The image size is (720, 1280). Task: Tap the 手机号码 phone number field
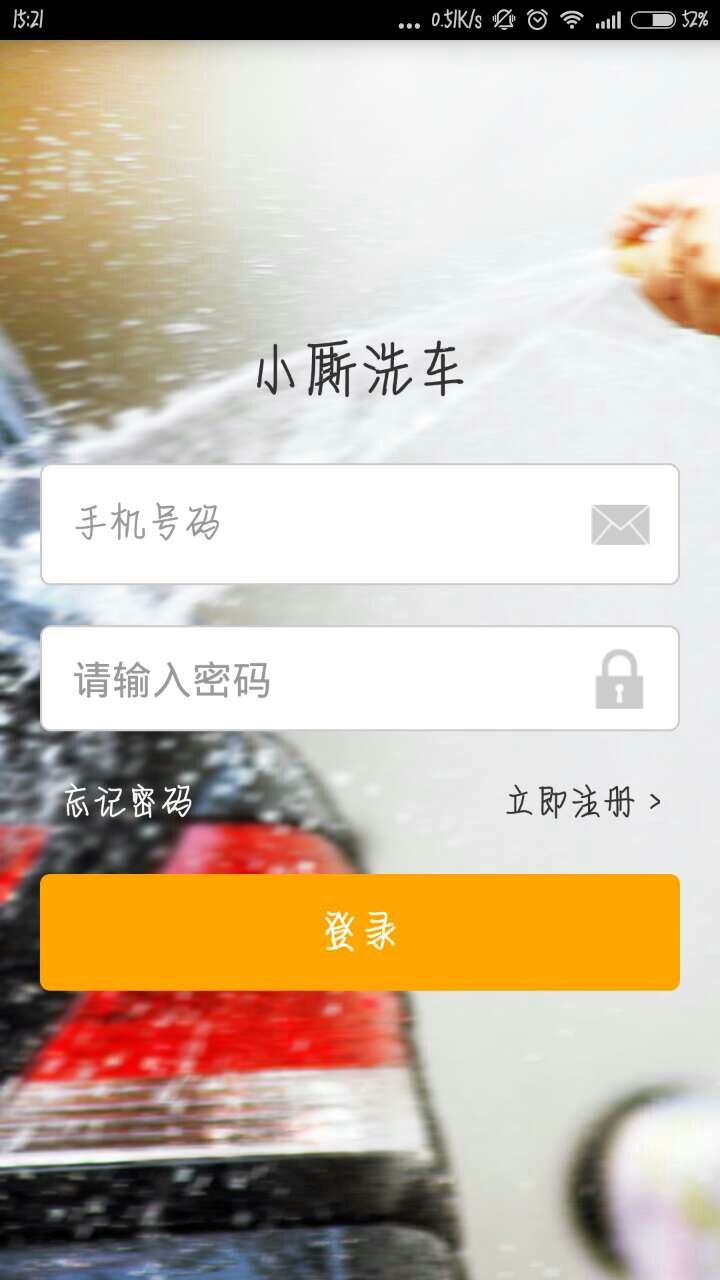(360, 524)
